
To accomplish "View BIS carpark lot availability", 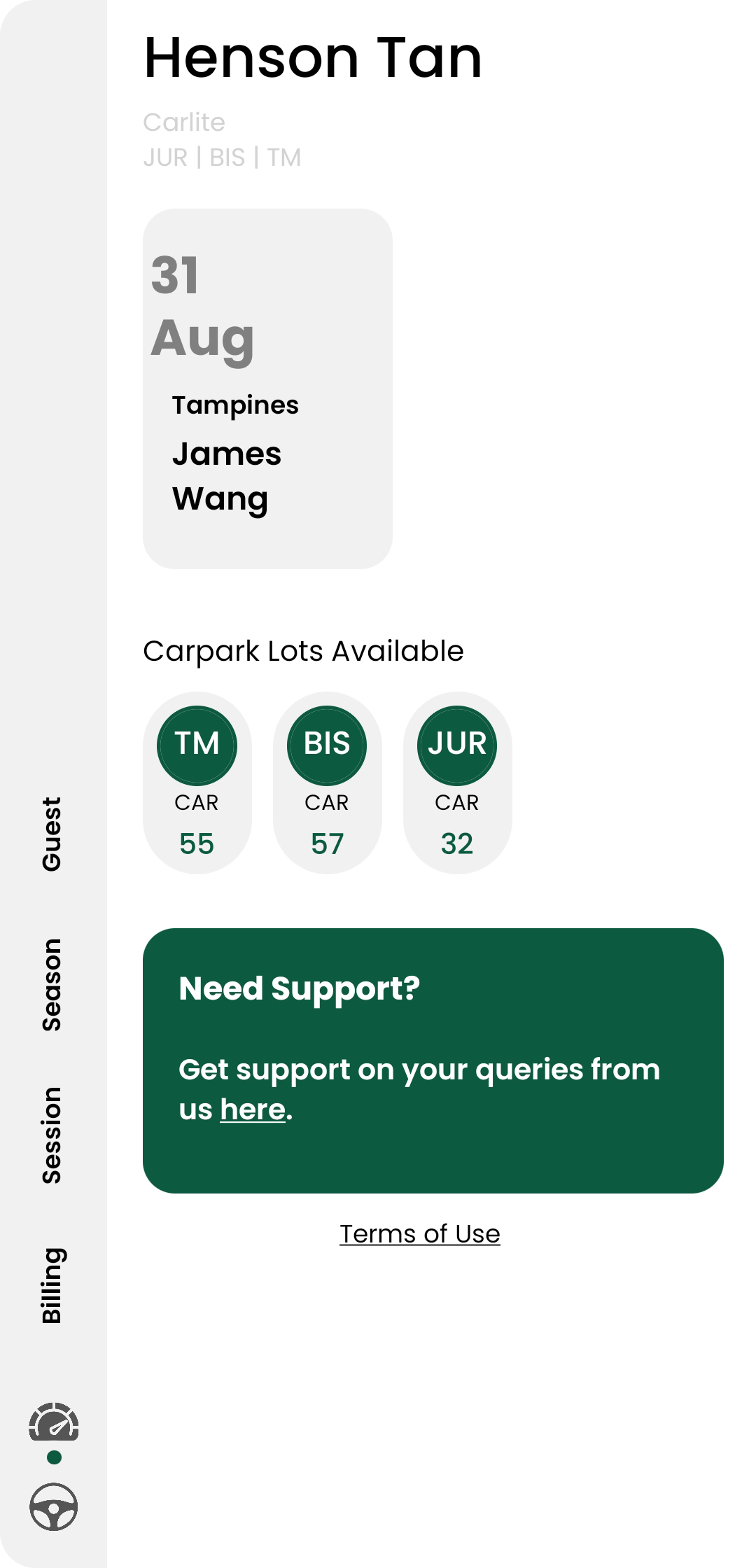I will click(x=327, y=783).
